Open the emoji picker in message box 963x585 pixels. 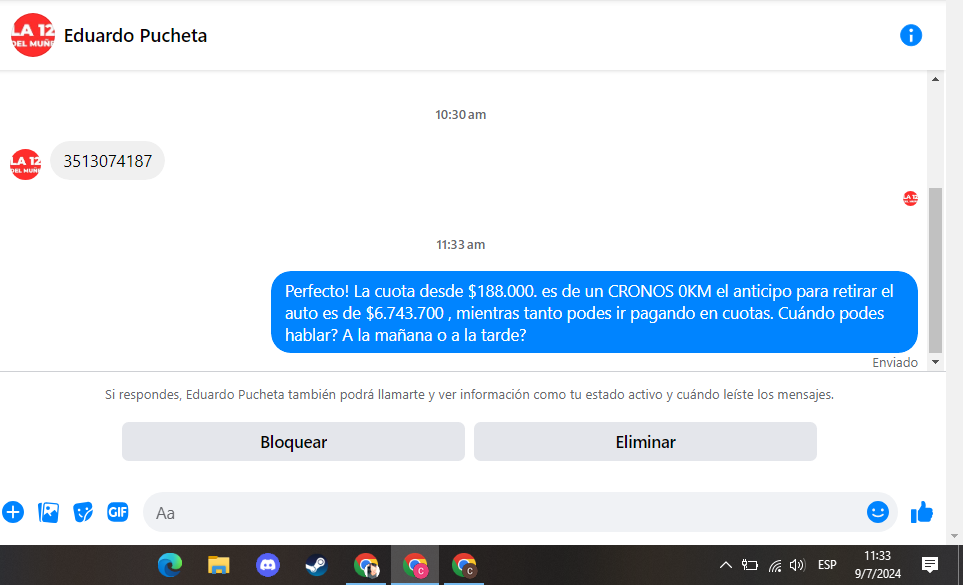(877, 512)
